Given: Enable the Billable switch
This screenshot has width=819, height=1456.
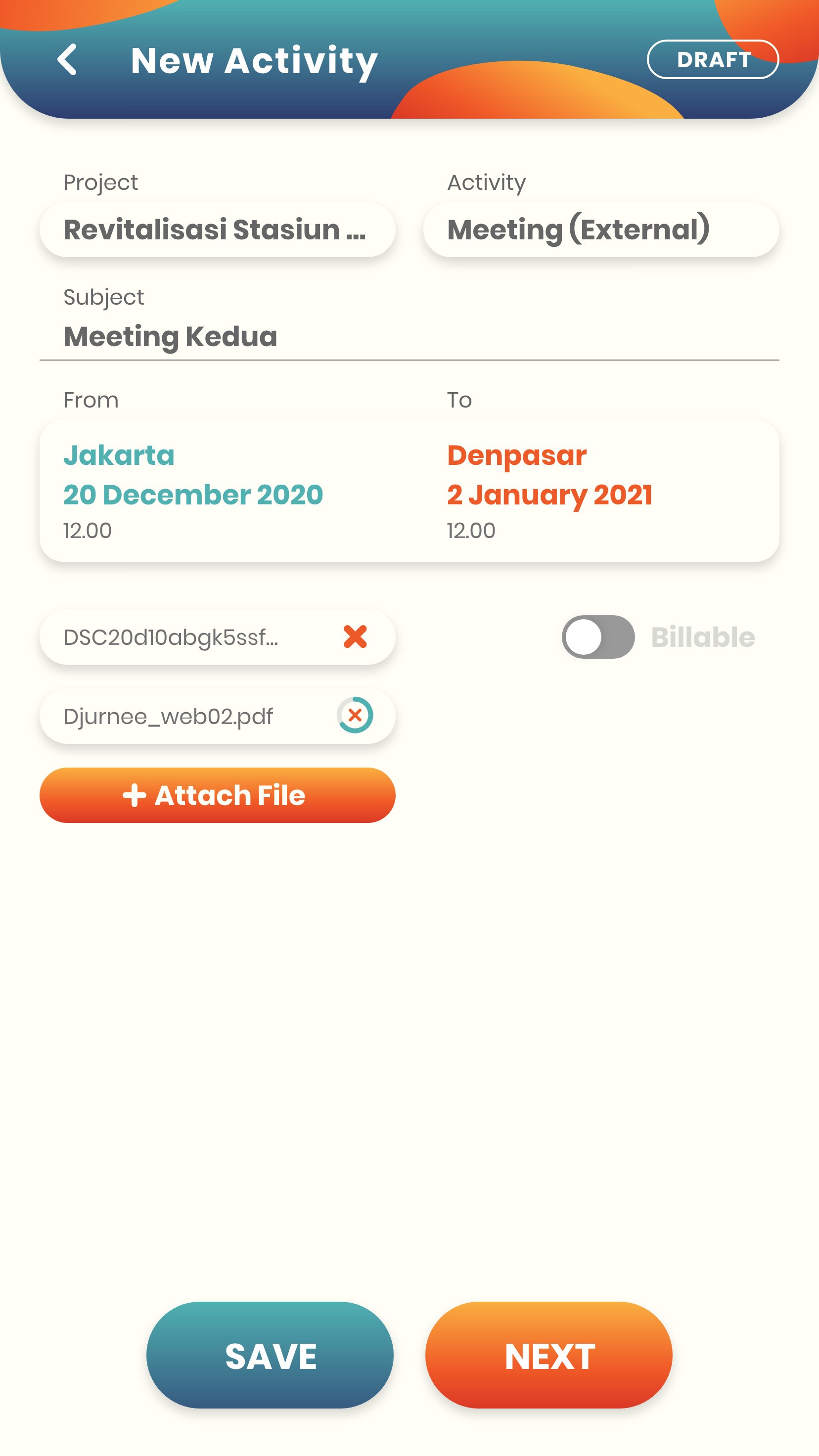Looking at the screenshot, I should [598, 637].
